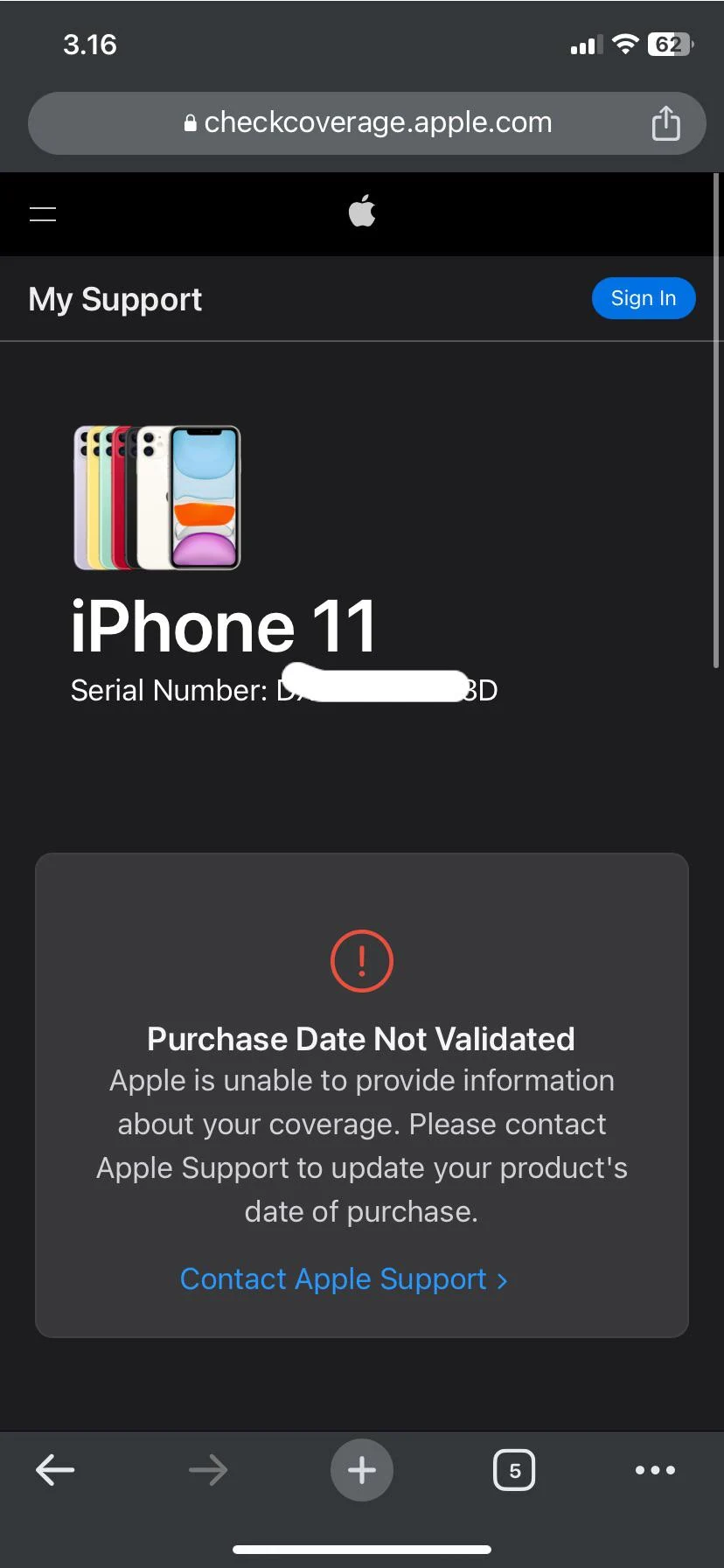724x1568 pixels.
Task: Tap the cellular signal bars
Action: [584, 44]
